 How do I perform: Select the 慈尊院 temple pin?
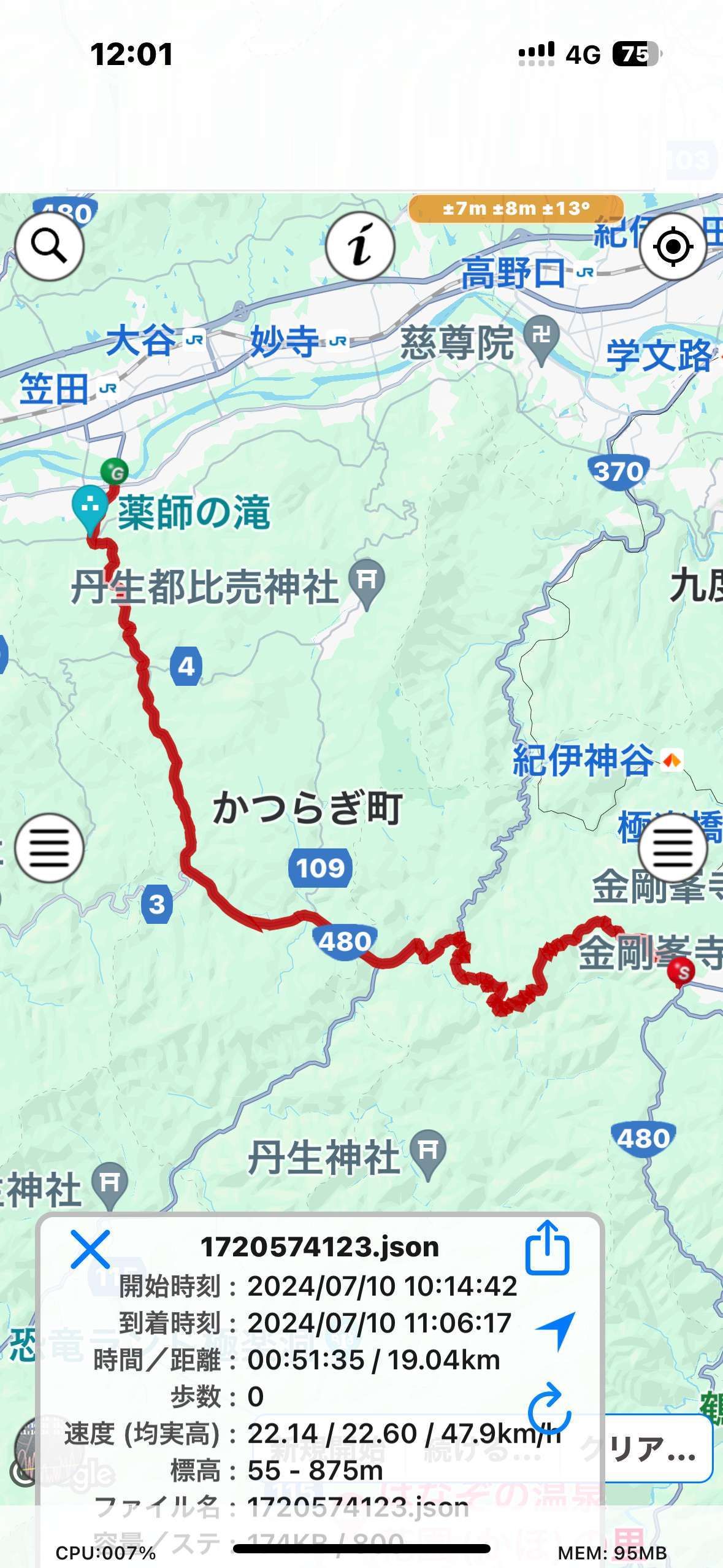click(541, 340)
